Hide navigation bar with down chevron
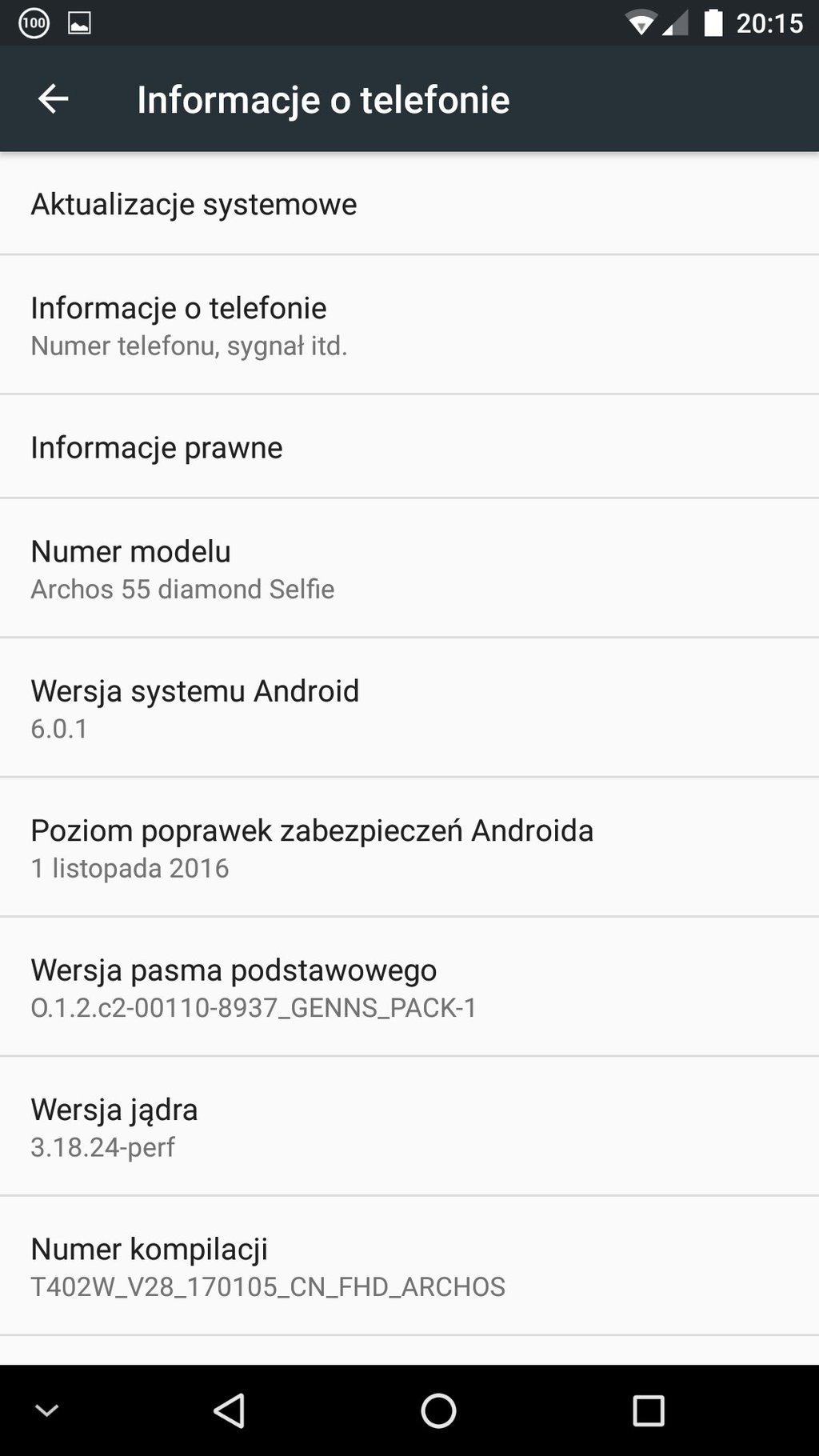819x1456 pixels. [47, 1410]
